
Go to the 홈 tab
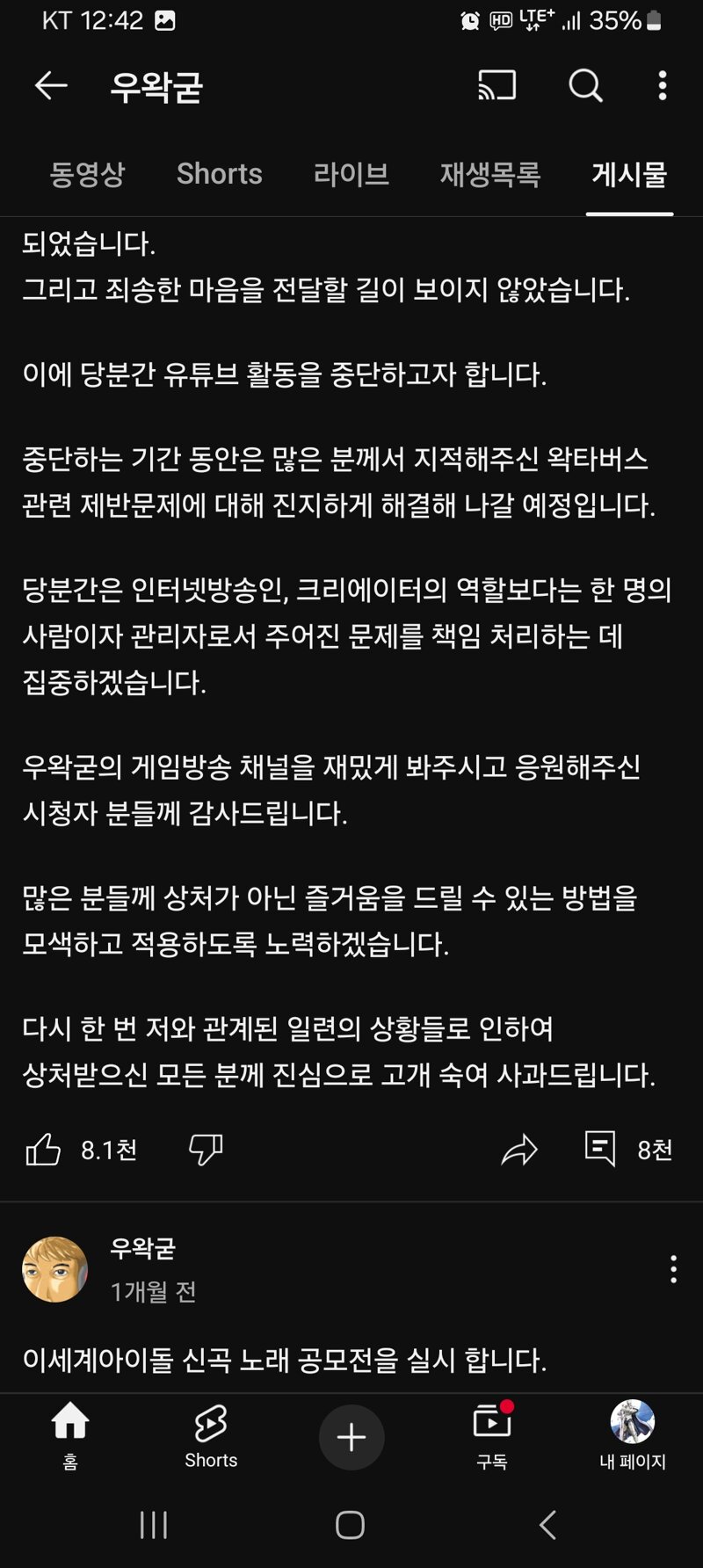(x=70, y=1435)
